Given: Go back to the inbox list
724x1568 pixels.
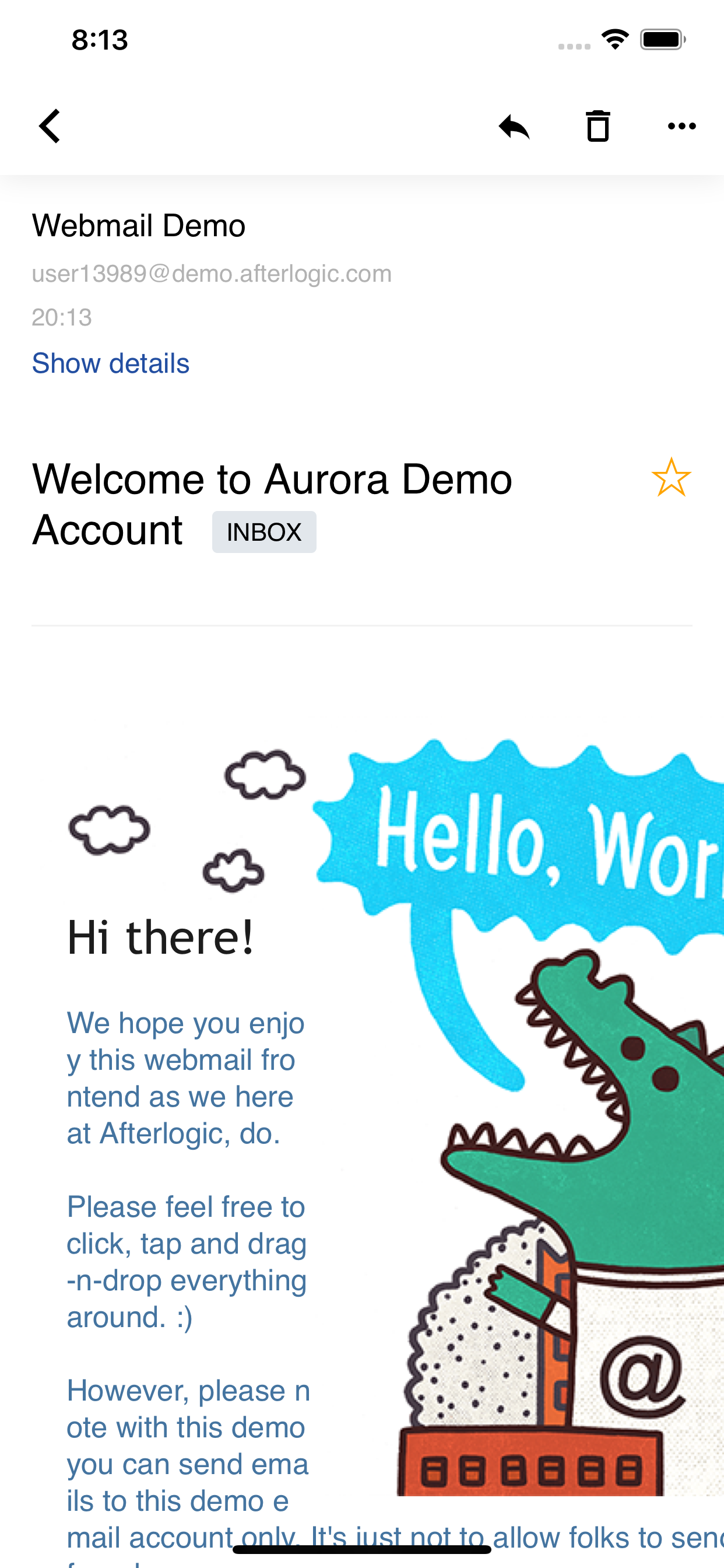Looking at the screenshot, I should pyautogui.click(x=50, y=126).
